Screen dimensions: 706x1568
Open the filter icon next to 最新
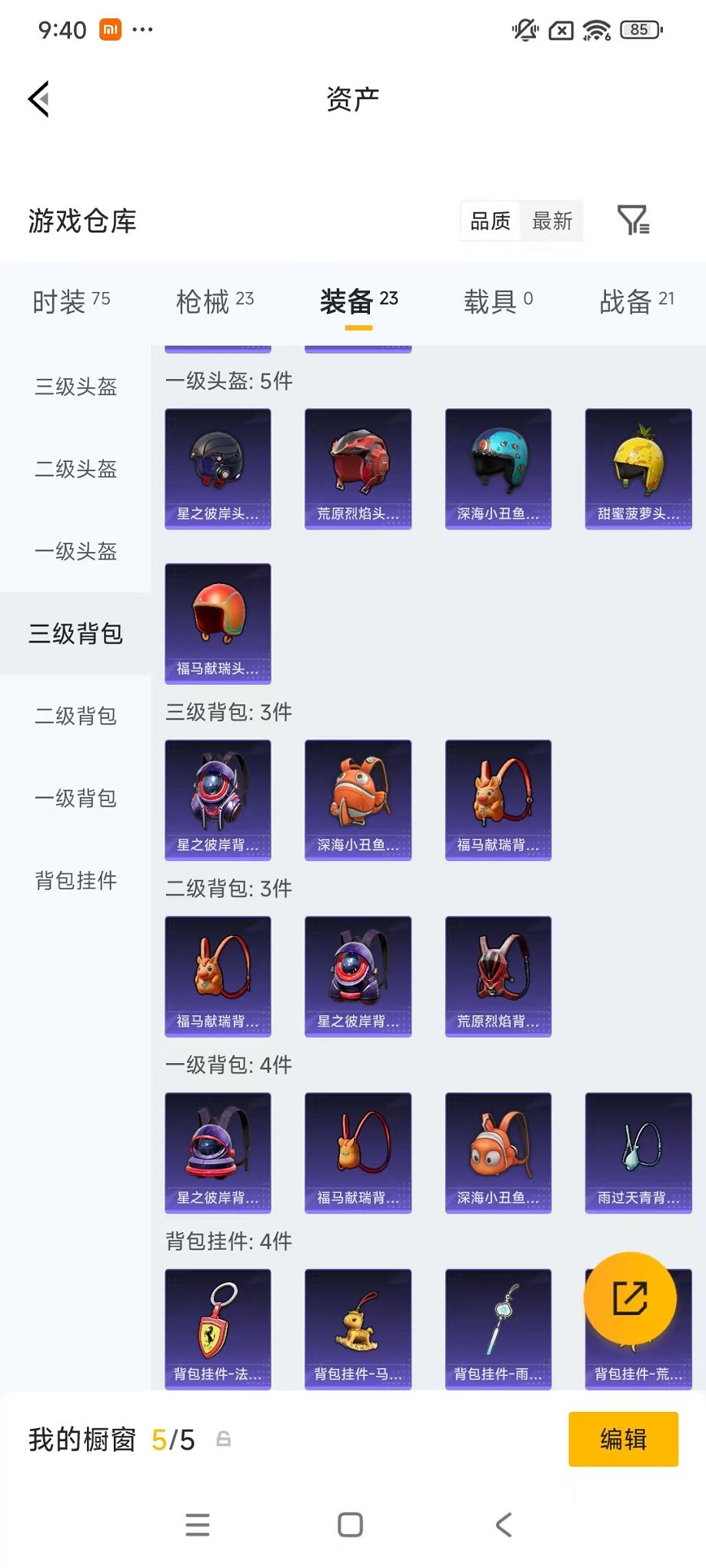(633, 221)
